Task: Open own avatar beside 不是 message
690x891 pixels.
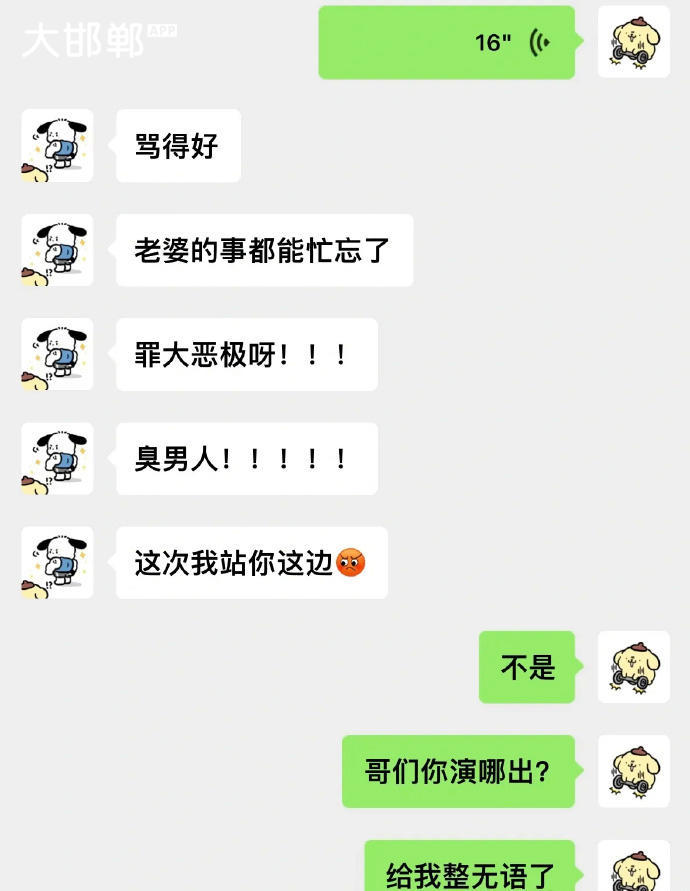Action: [633, 667]
